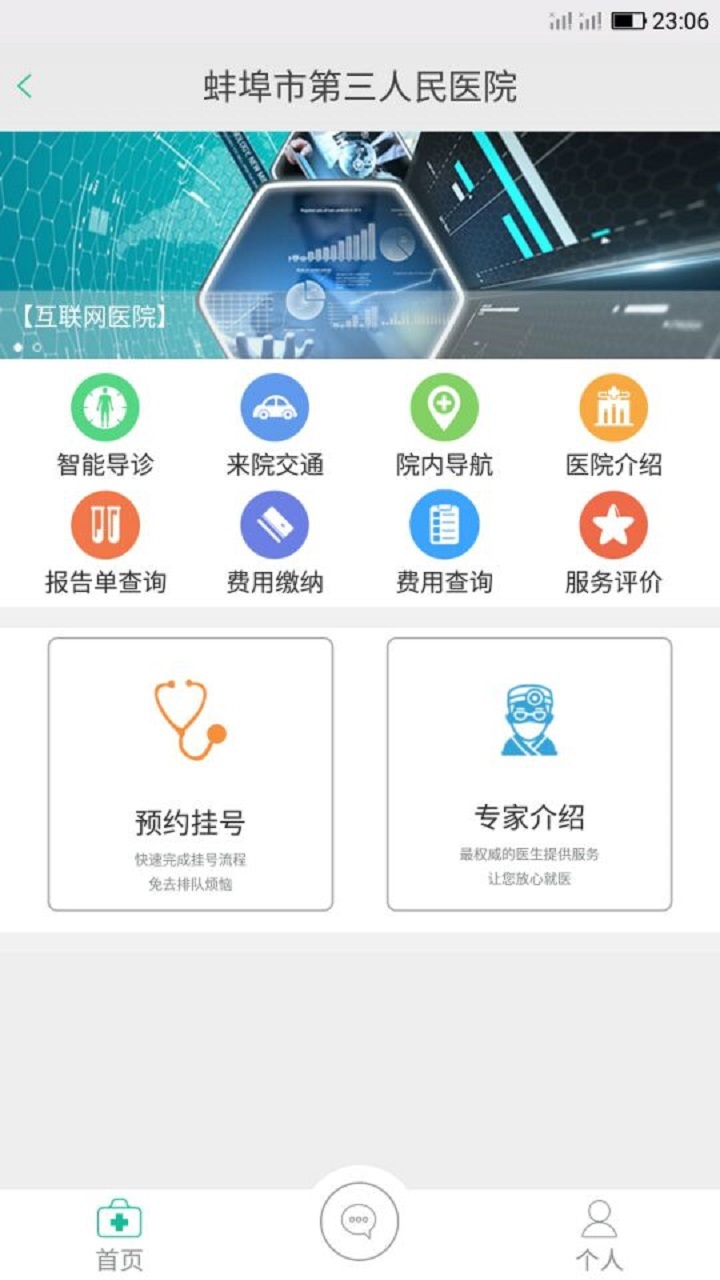Click the hospital name 蚌埠市第三人民医院 title
This screenshot has width=720, height=1280.
coord(360,85)
